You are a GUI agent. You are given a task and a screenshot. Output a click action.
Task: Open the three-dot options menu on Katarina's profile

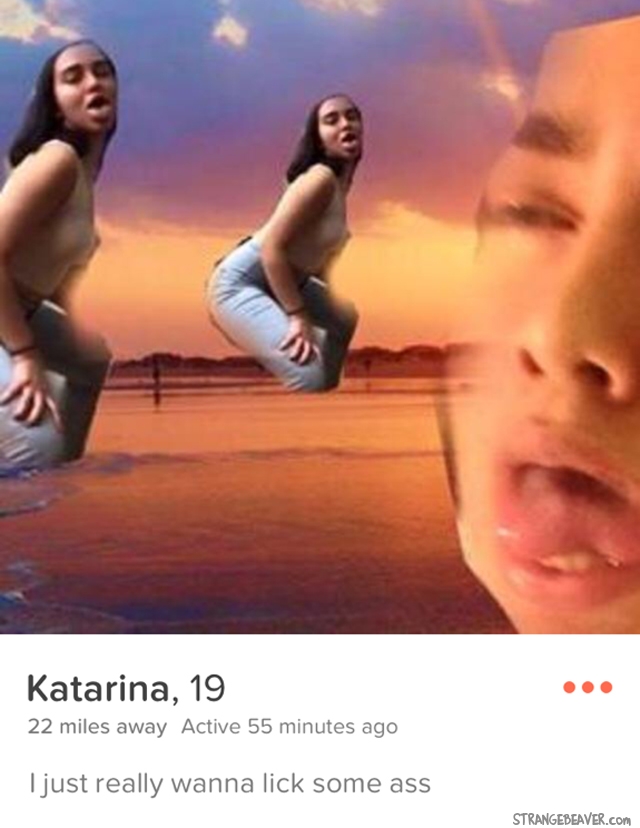[587, 688]
